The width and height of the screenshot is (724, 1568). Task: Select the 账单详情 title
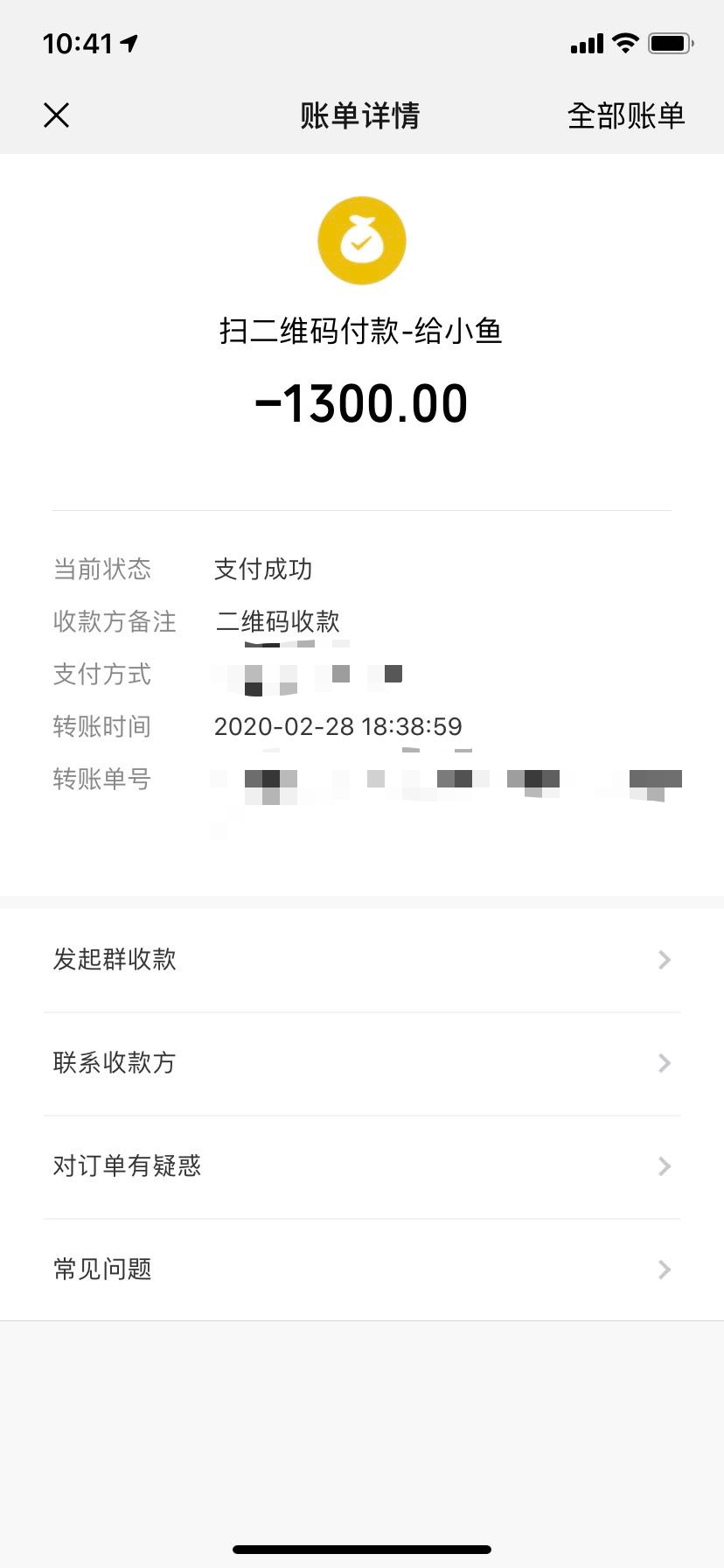pos(361,115)
